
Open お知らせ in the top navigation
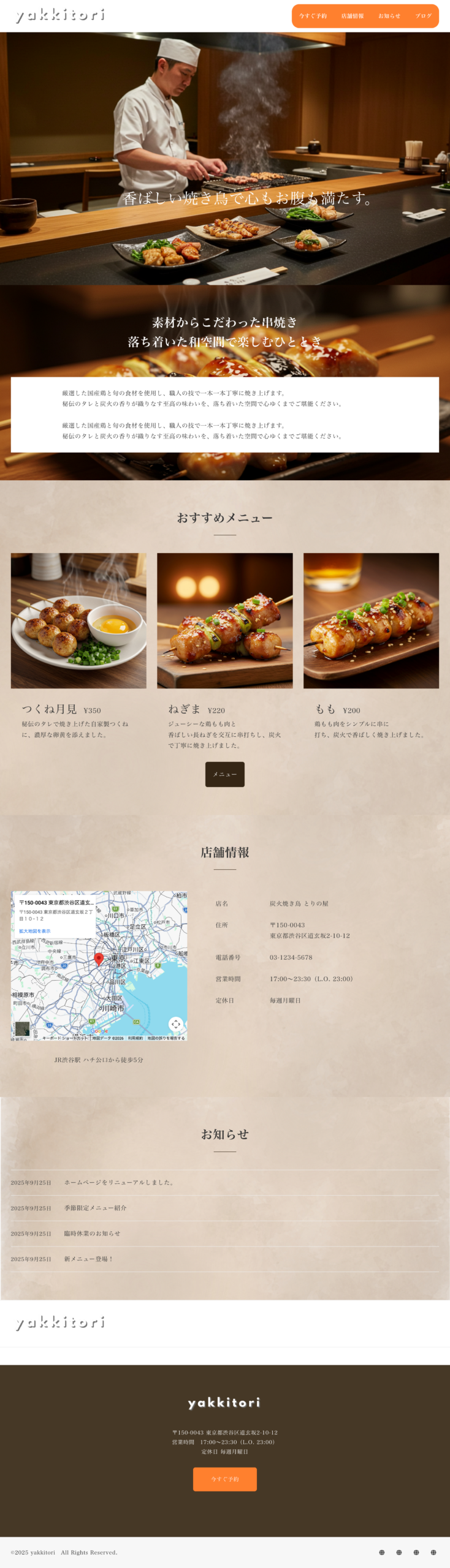389,16
